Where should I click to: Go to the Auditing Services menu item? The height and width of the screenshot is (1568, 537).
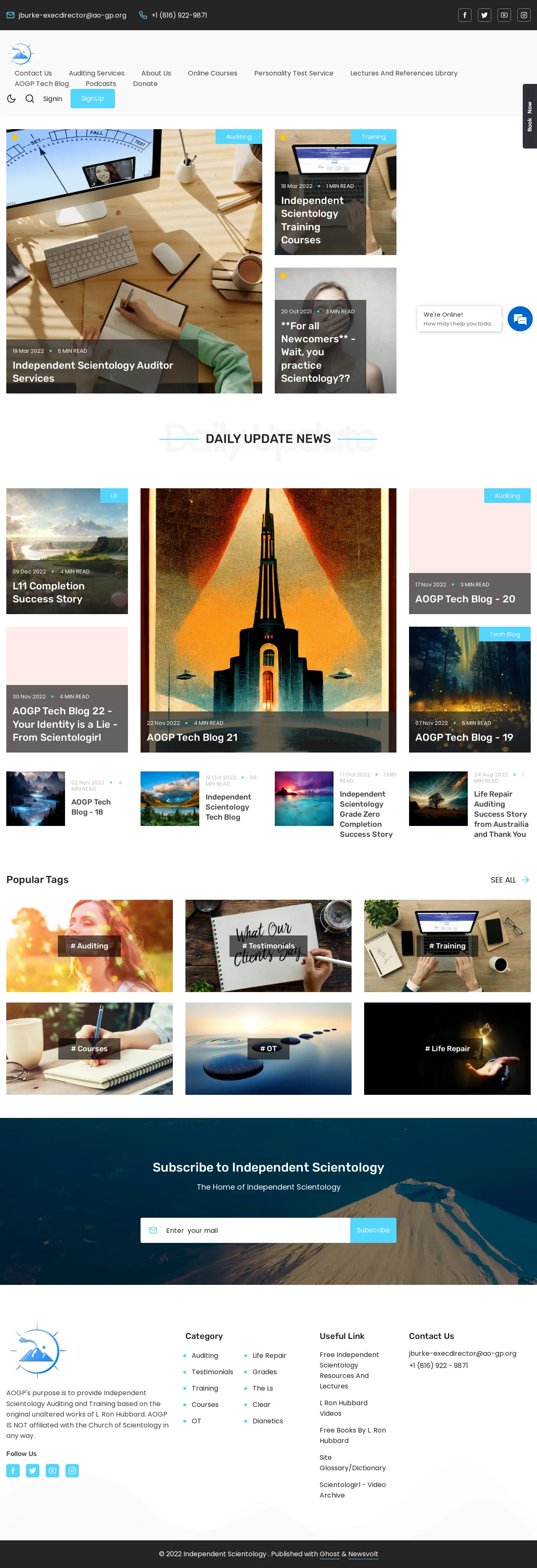(x=96, y=73)
